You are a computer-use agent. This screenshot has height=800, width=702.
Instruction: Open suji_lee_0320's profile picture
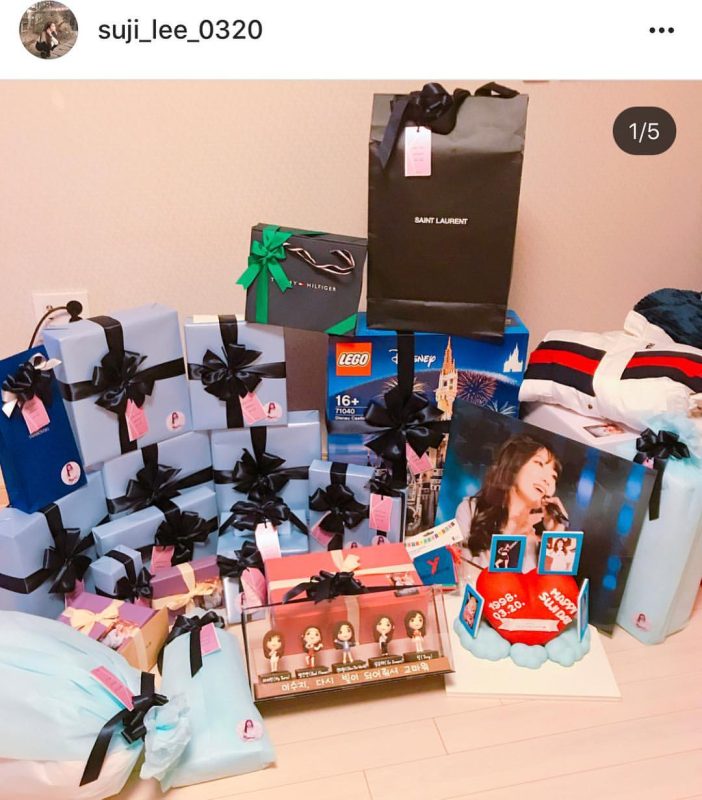[x=49, y=30]
